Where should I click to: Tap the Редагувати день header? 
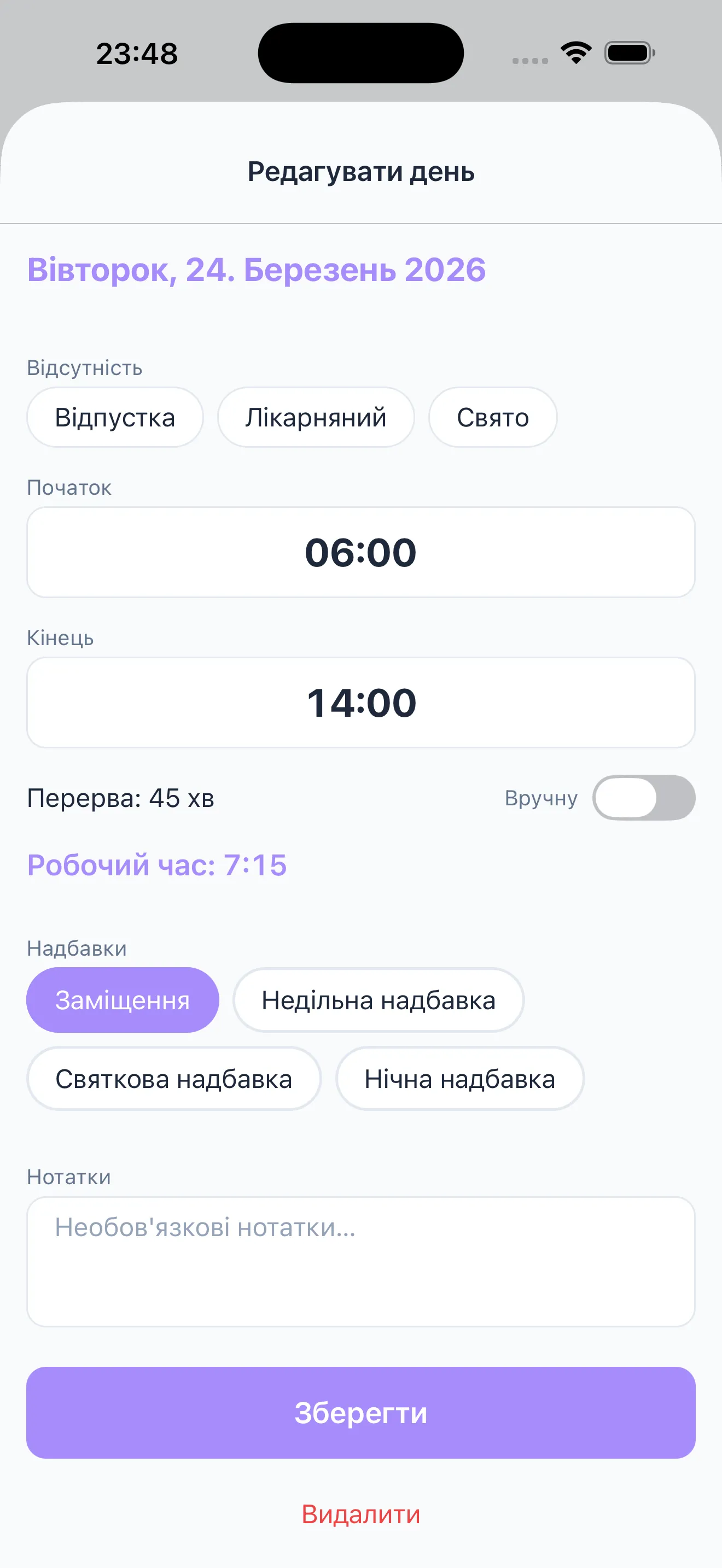(360, 172)
